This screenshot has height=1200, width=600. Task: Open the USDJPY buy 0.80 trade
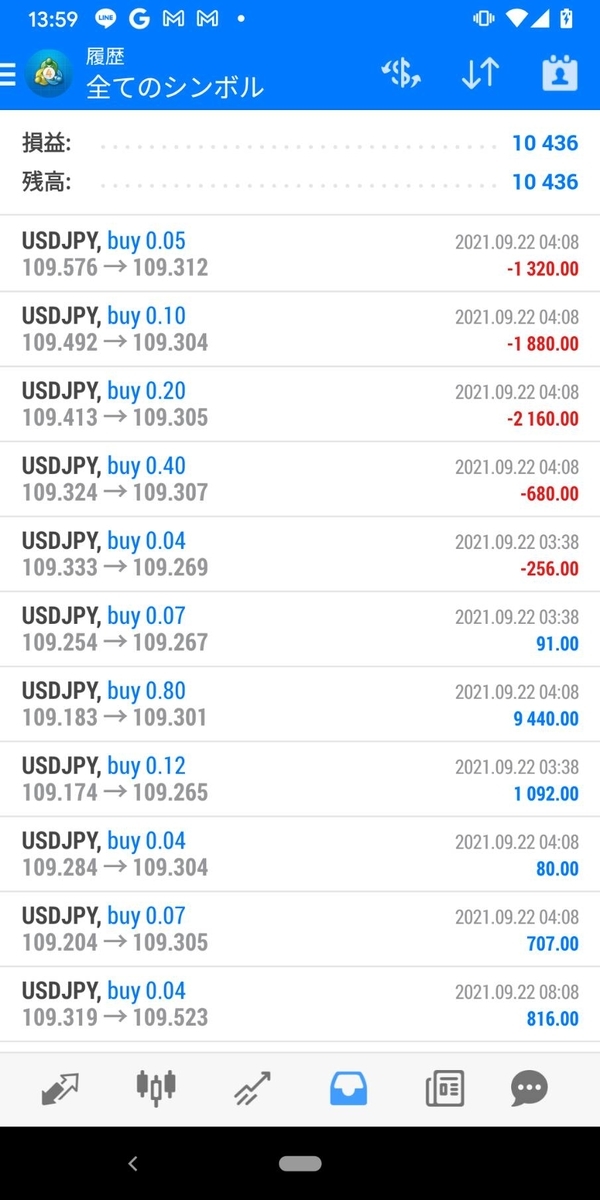pos(300,704)
